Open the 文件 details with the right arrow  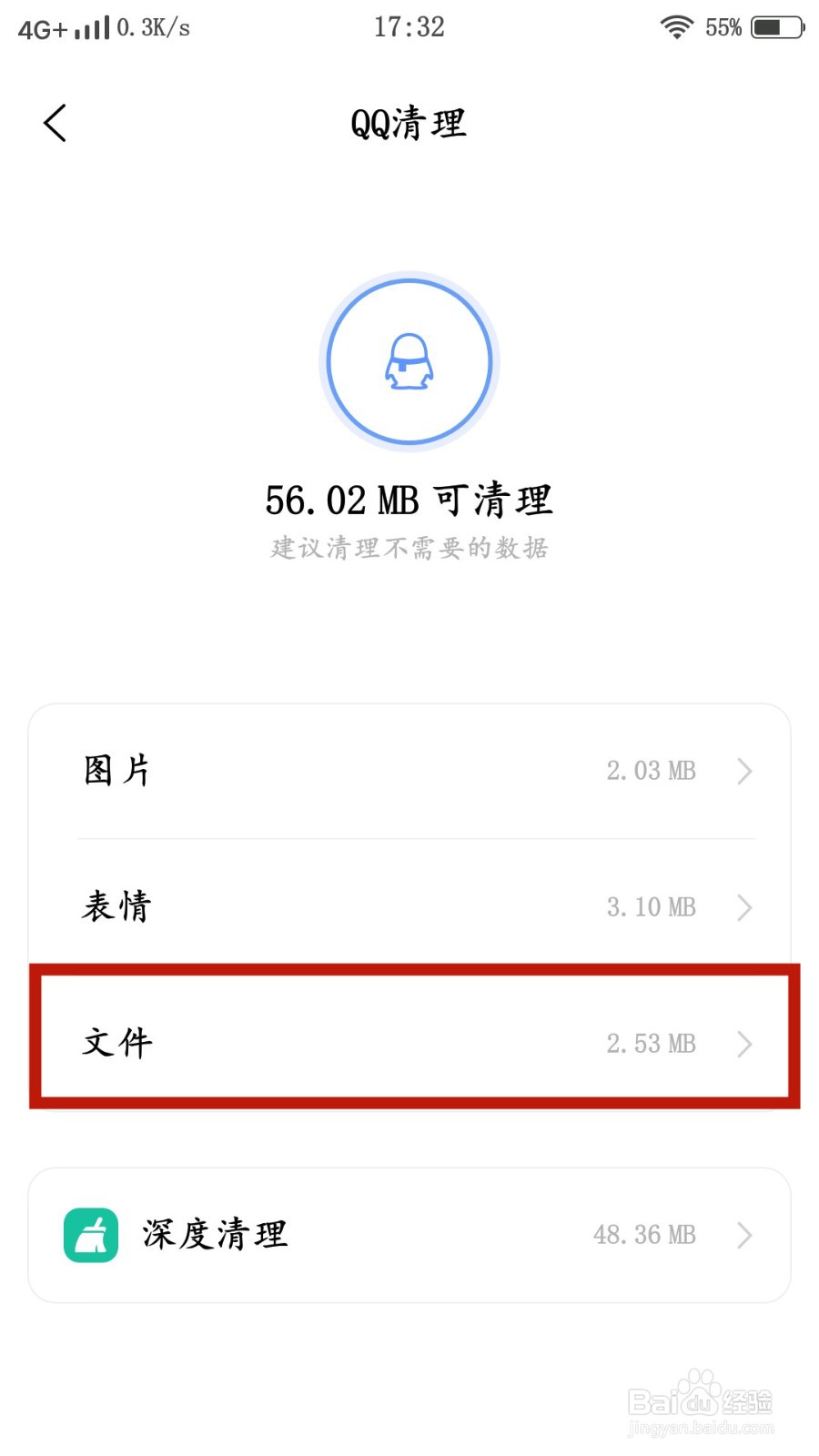pyautogui.click(x=744, y=1044)
